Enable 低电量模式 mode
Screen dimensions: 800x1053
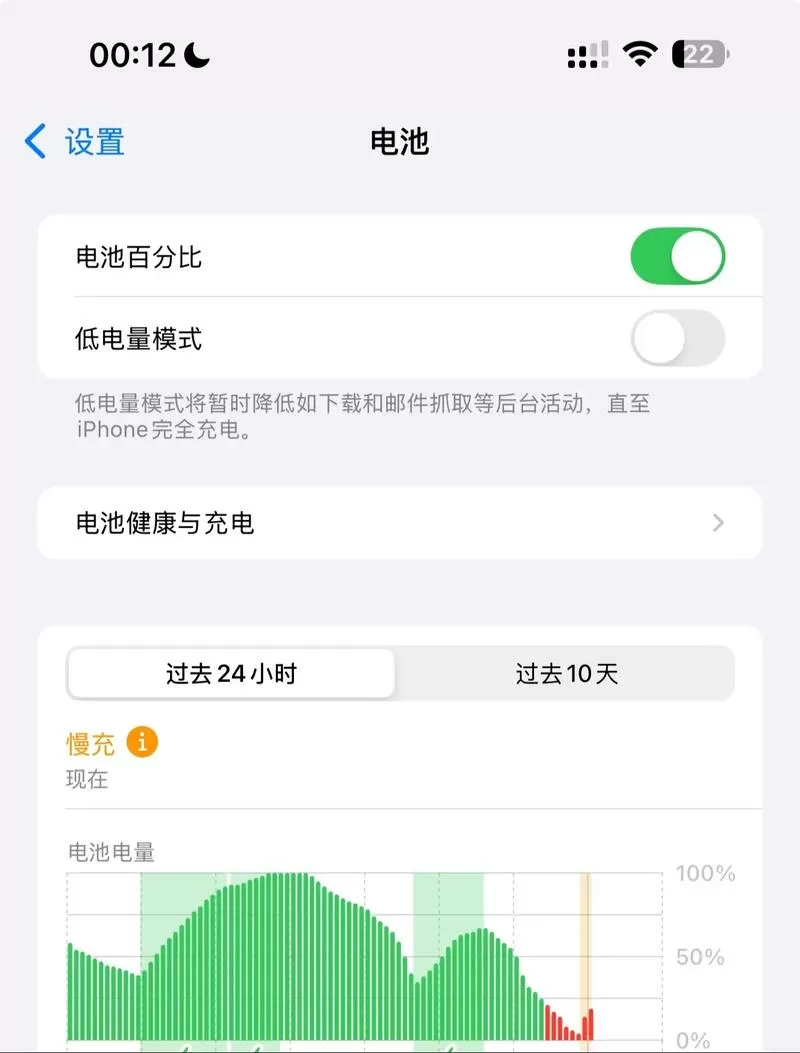678,339
